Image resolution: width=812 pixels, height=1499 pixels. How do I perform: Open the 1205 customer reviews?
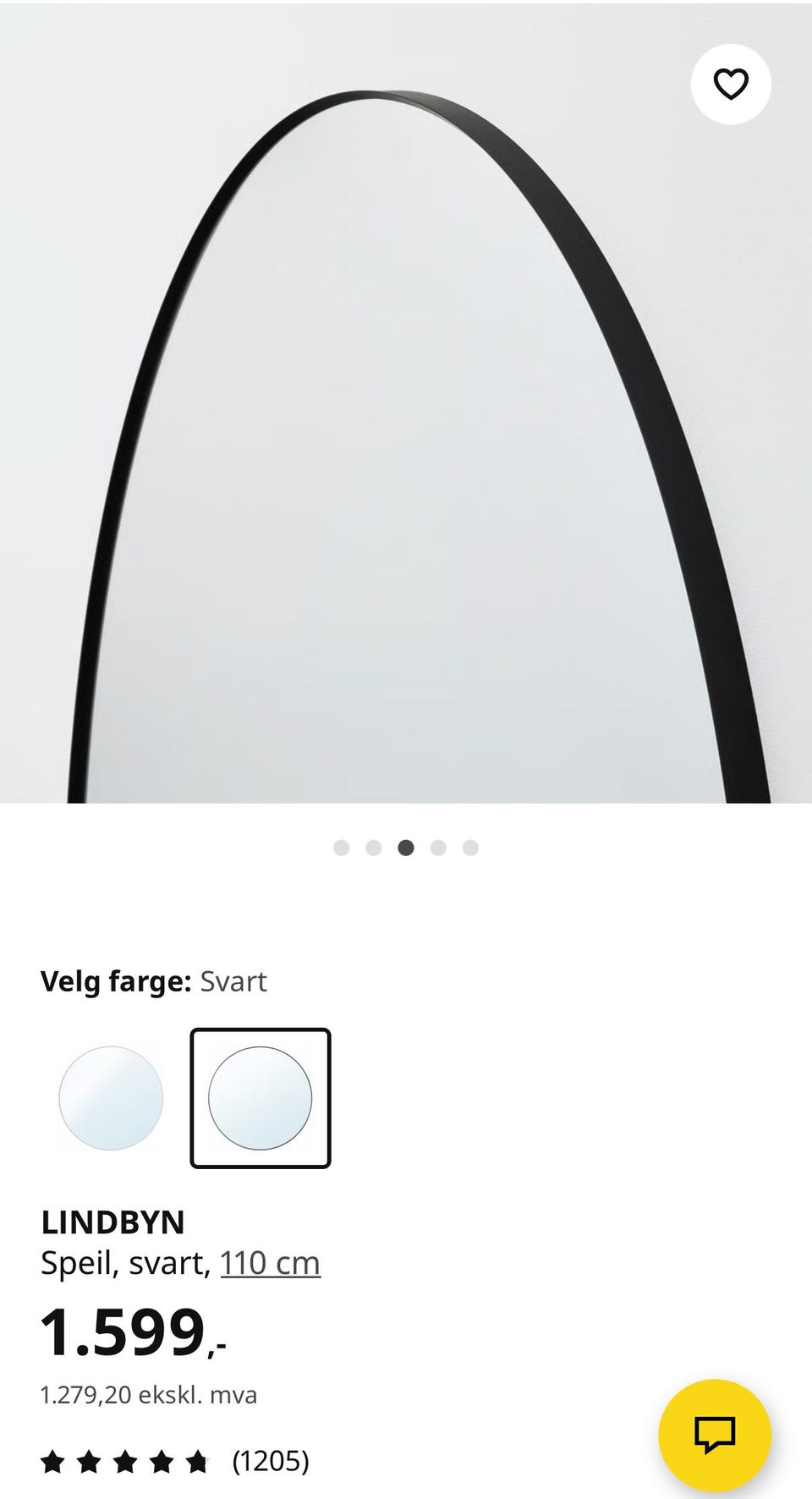(x=271, y=1461)
